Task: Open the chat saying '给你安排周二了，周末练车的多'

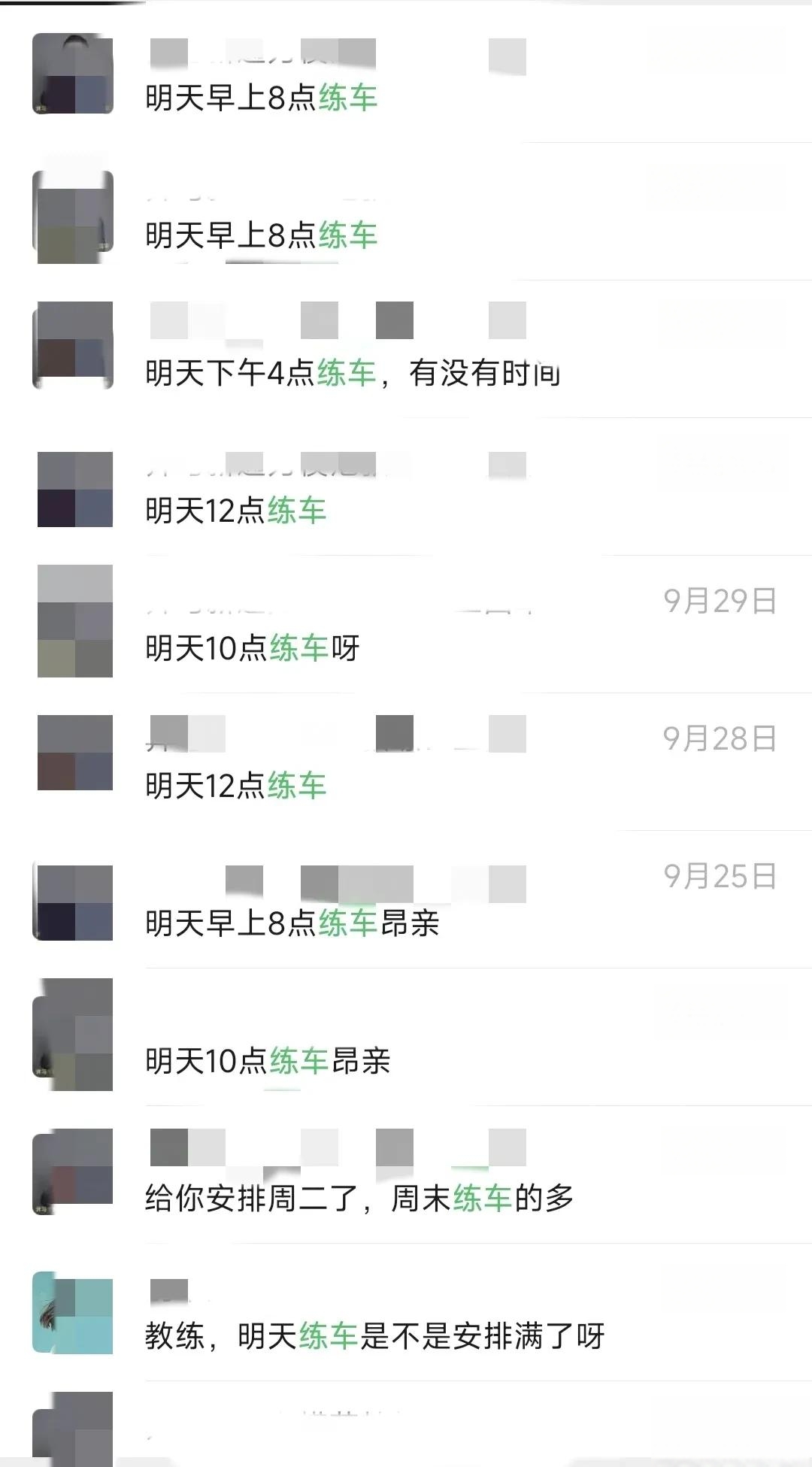Action: click(x=359, y=1199)
